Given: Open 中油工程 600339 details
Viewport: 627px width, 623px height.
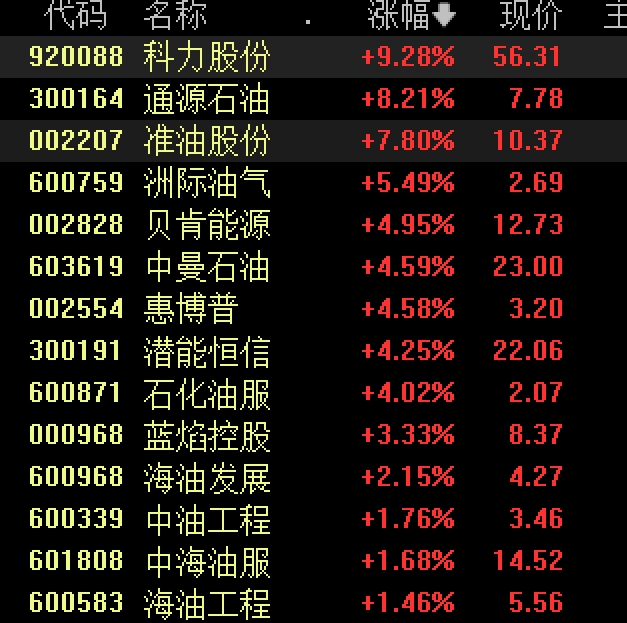Looking at the screenshot, I should (x=206, y=519).
